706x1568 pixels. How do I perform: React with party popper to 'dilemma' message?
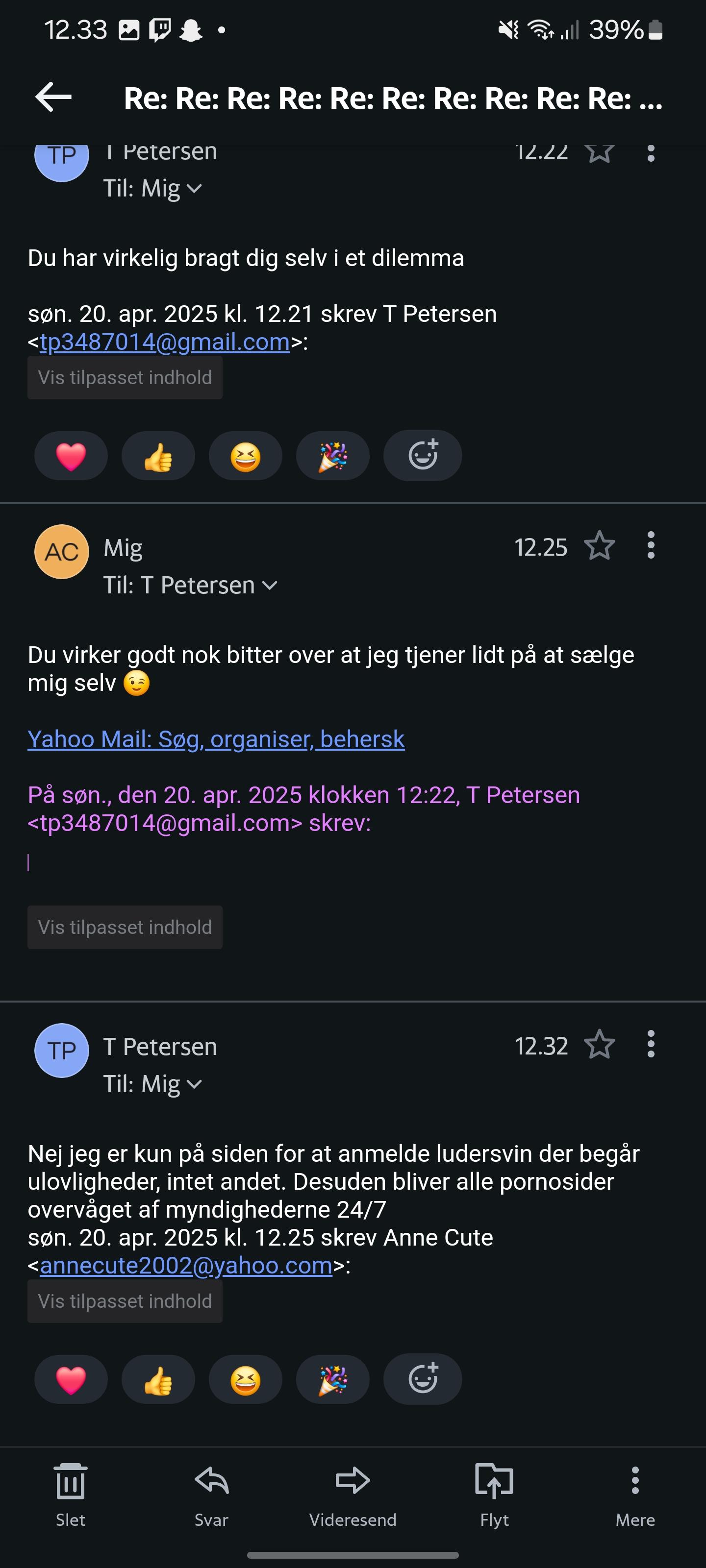point(332,456)
